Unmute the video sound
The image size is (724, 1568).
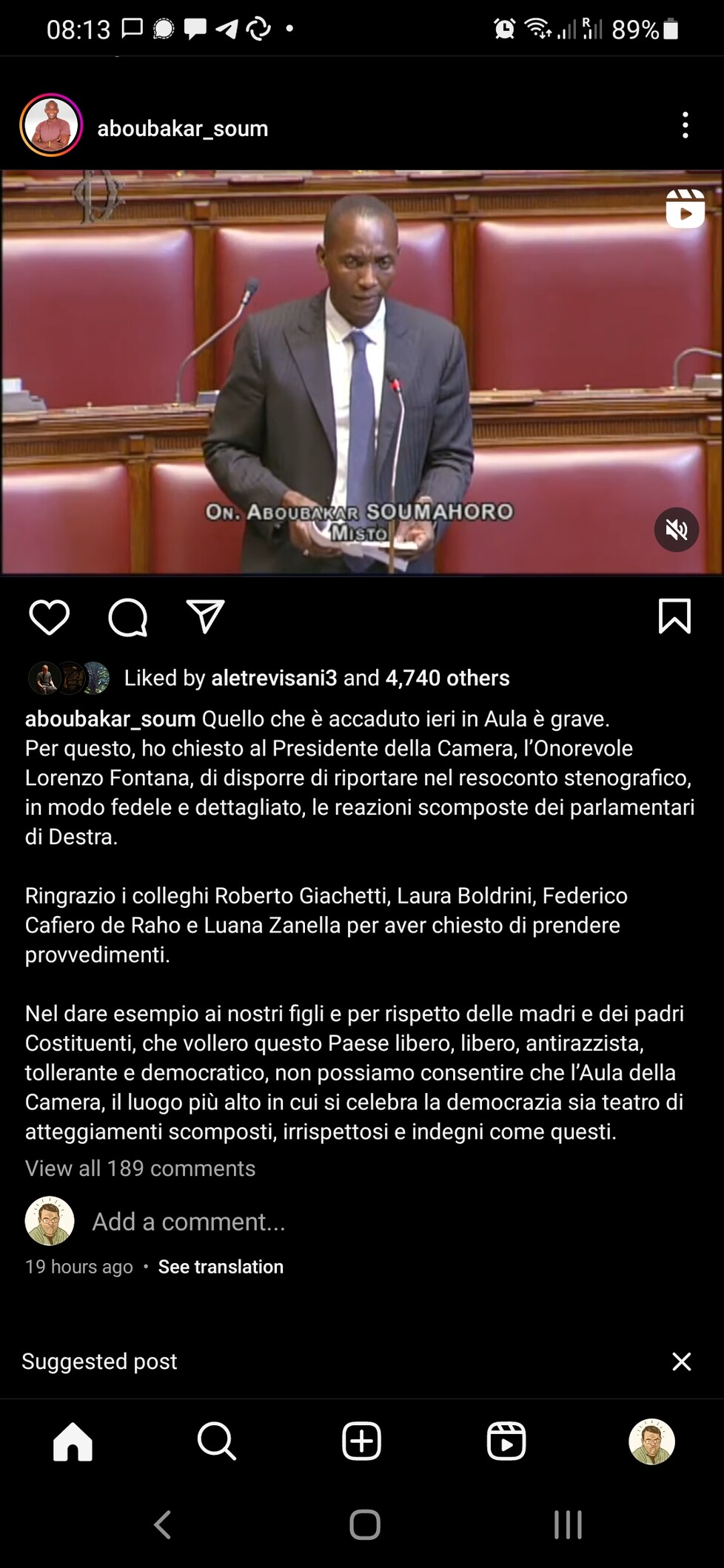tap(676, 530)
